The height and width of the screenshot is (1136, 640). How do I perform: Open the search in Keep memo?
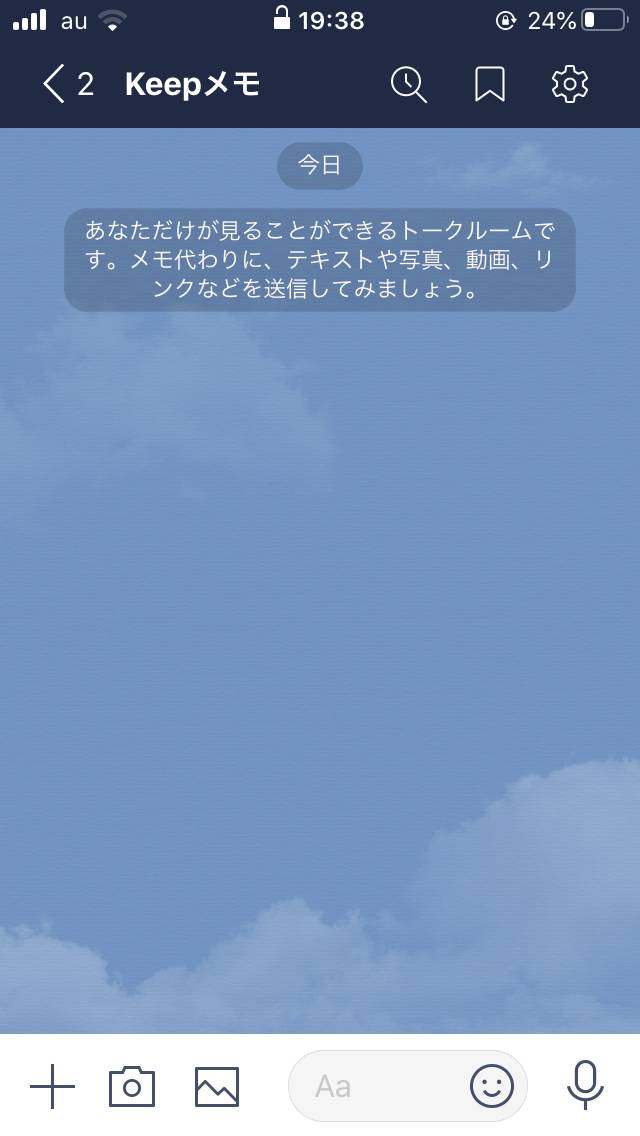[409, 85]
